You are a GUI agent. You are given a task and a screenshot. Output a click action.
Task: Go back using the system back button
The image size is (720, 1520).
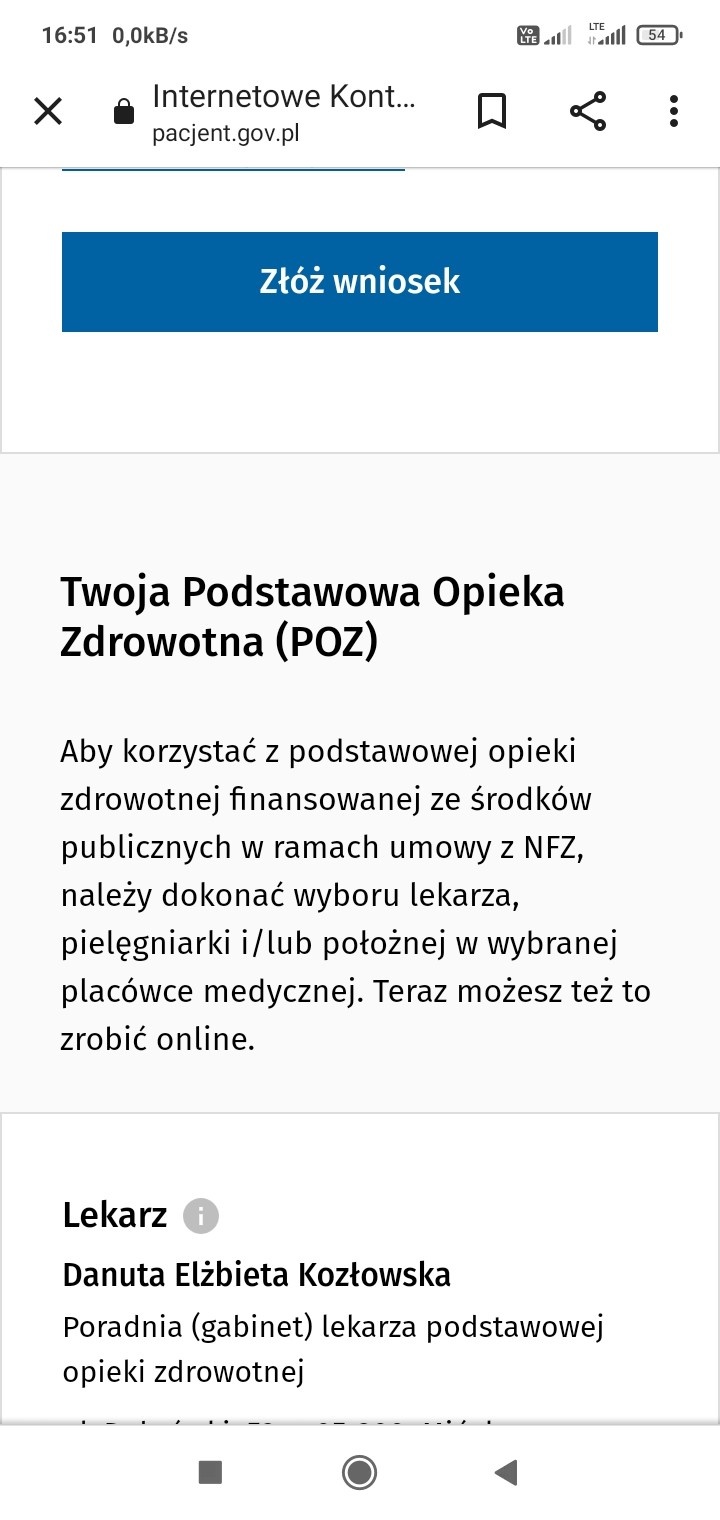click(x=506, y=1472)
